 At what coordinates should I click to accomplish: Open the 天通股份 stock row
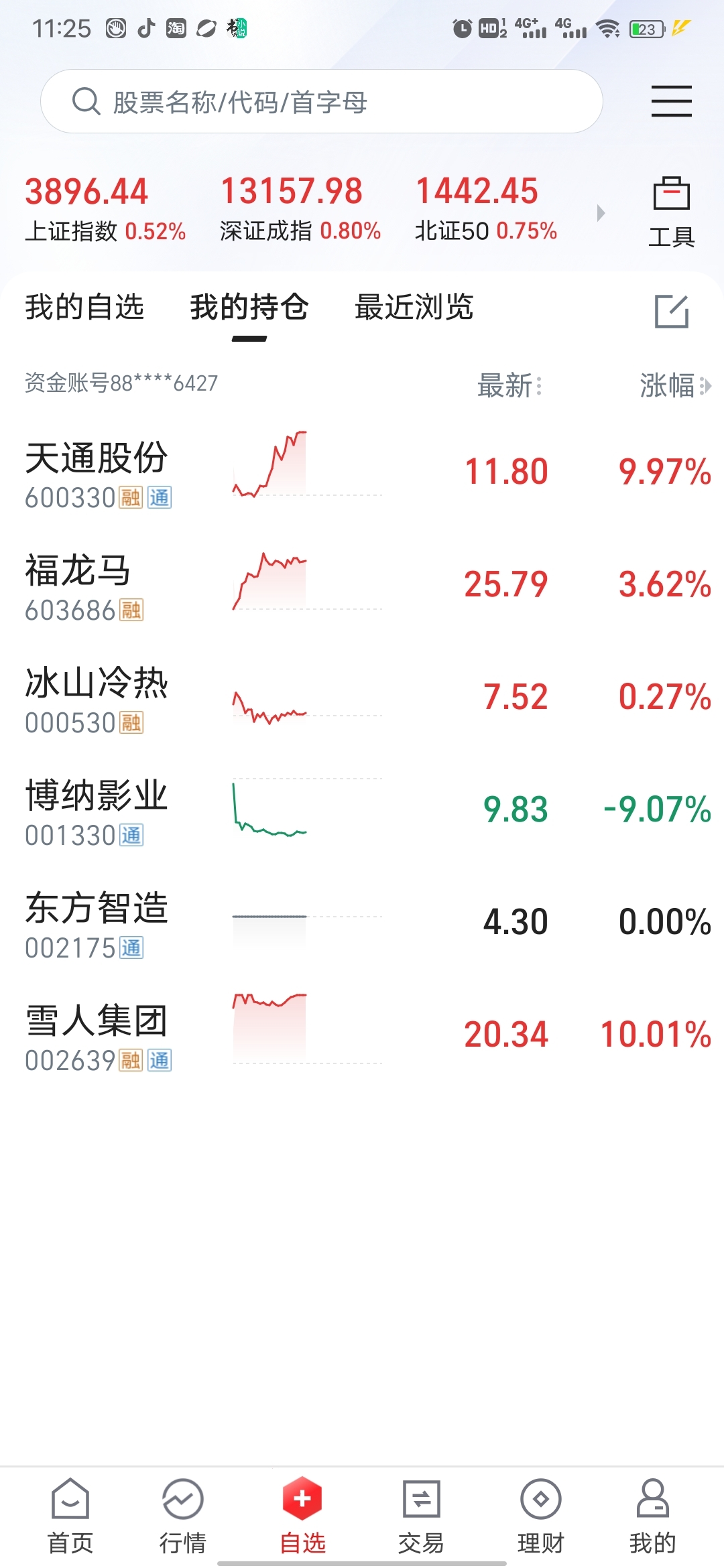[x=362, y=473]
